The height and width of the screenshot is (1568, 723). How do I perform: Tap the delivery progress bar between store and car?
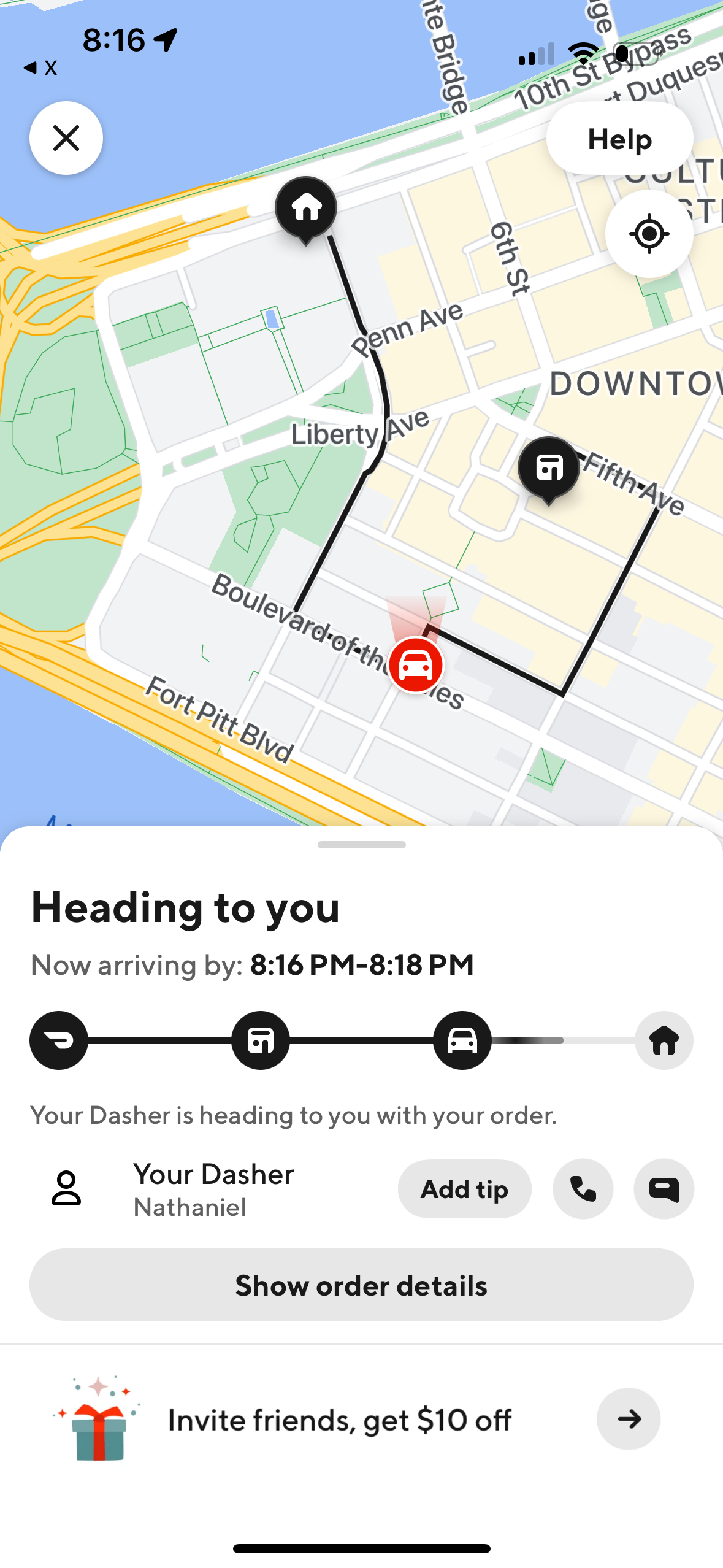362,1040
